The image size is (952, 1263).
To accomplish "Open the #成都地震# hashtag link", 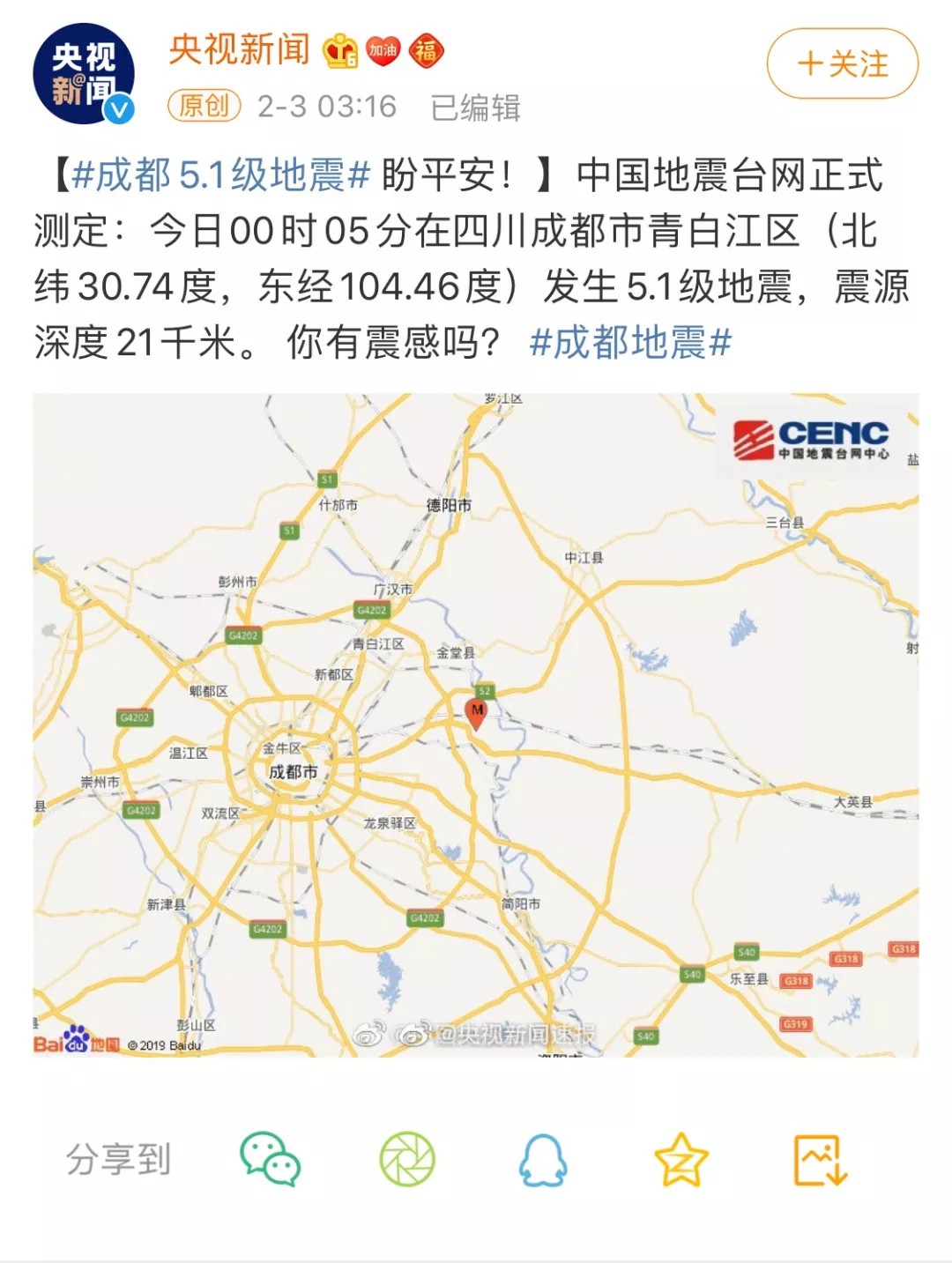I will tap(630, 342).
